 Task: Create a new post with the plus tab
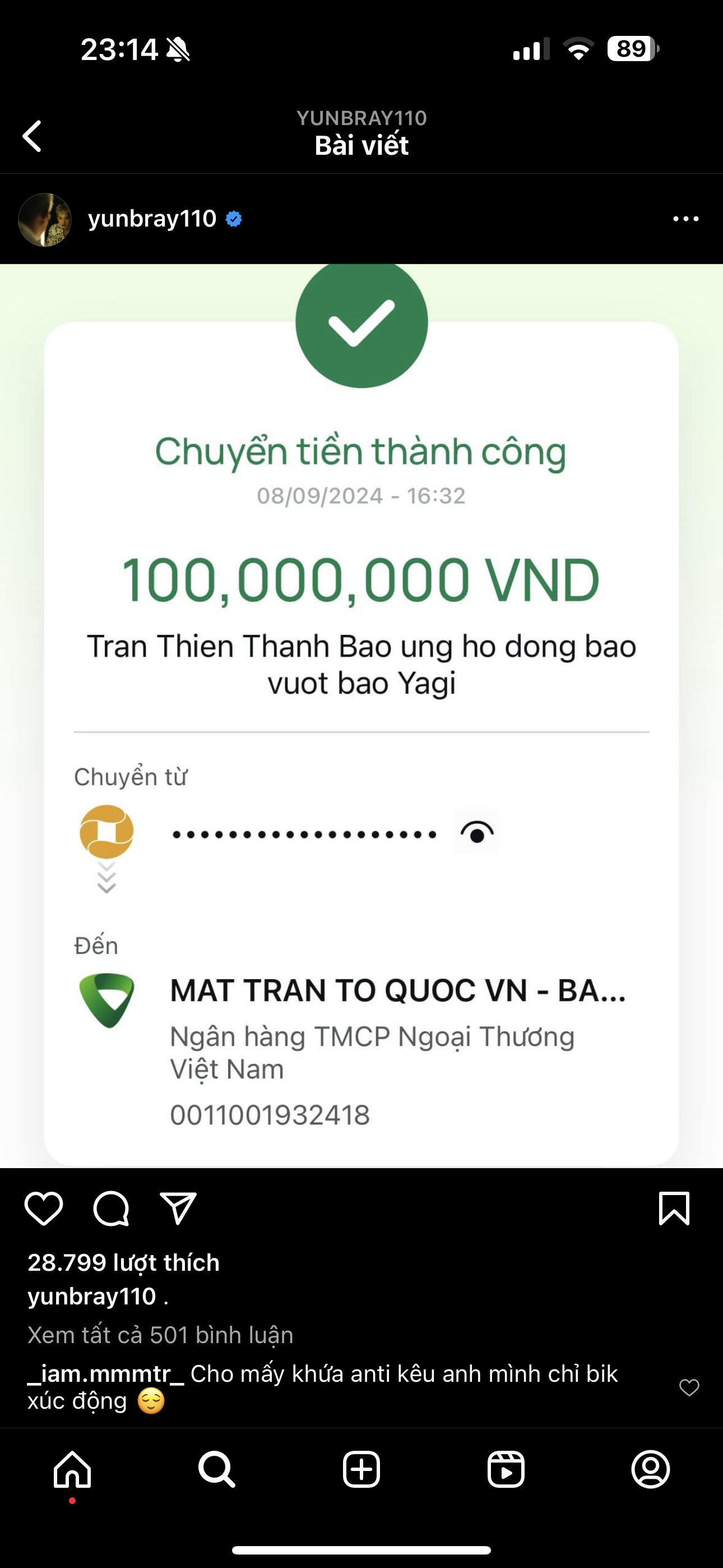tap(361, 1469)
